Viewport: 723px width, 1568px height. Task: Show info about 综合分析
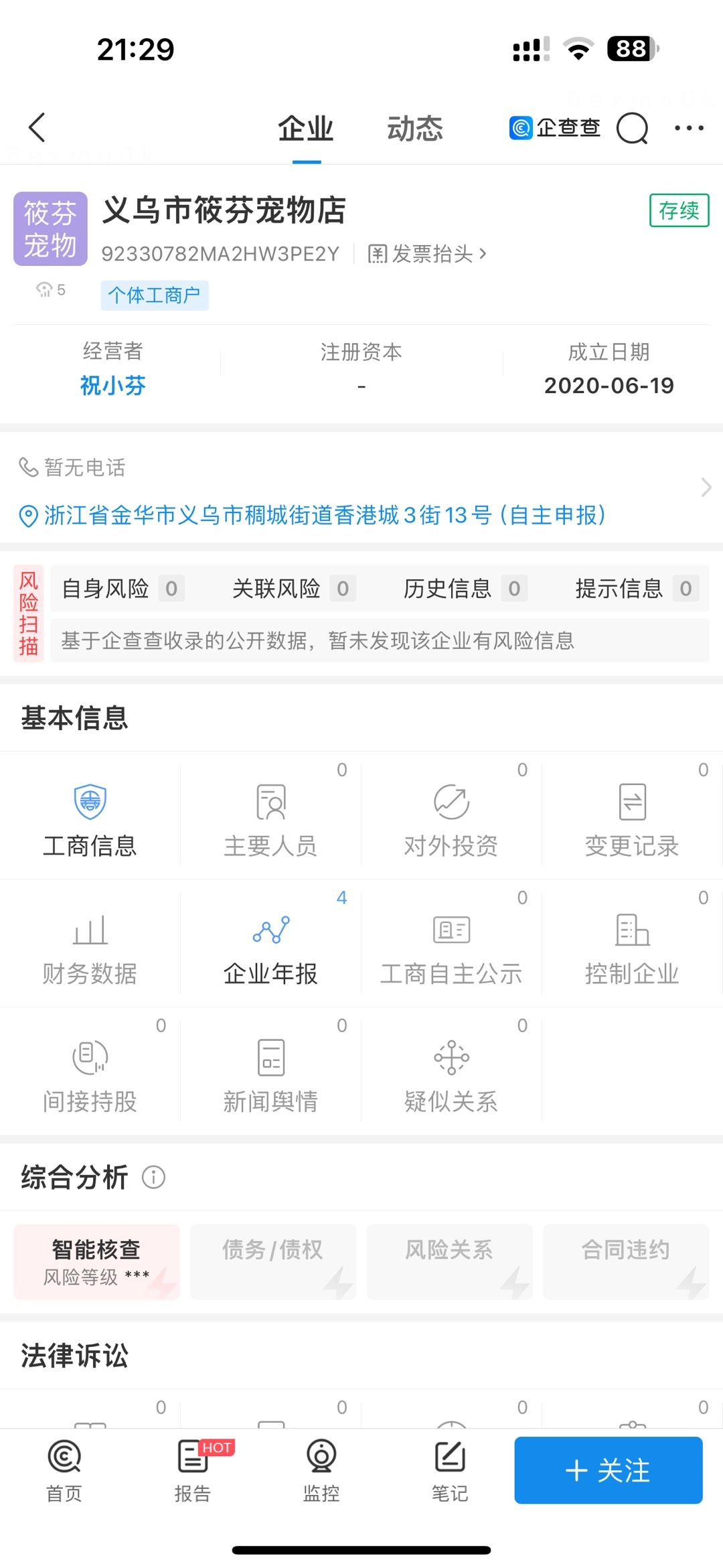pyautogui.click(x=153, y=1177)
